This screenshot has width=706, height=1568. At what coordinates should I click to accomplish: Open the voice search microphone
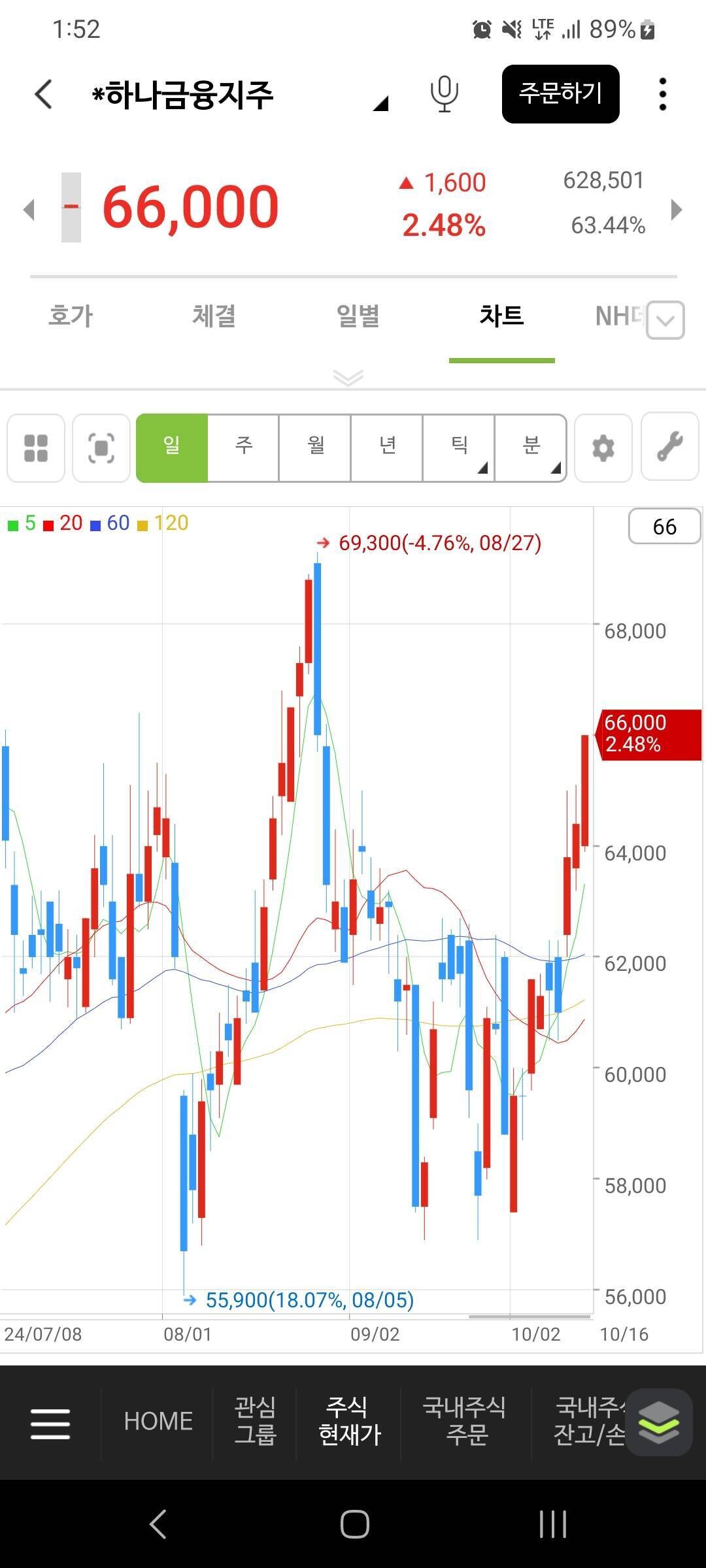444,94
